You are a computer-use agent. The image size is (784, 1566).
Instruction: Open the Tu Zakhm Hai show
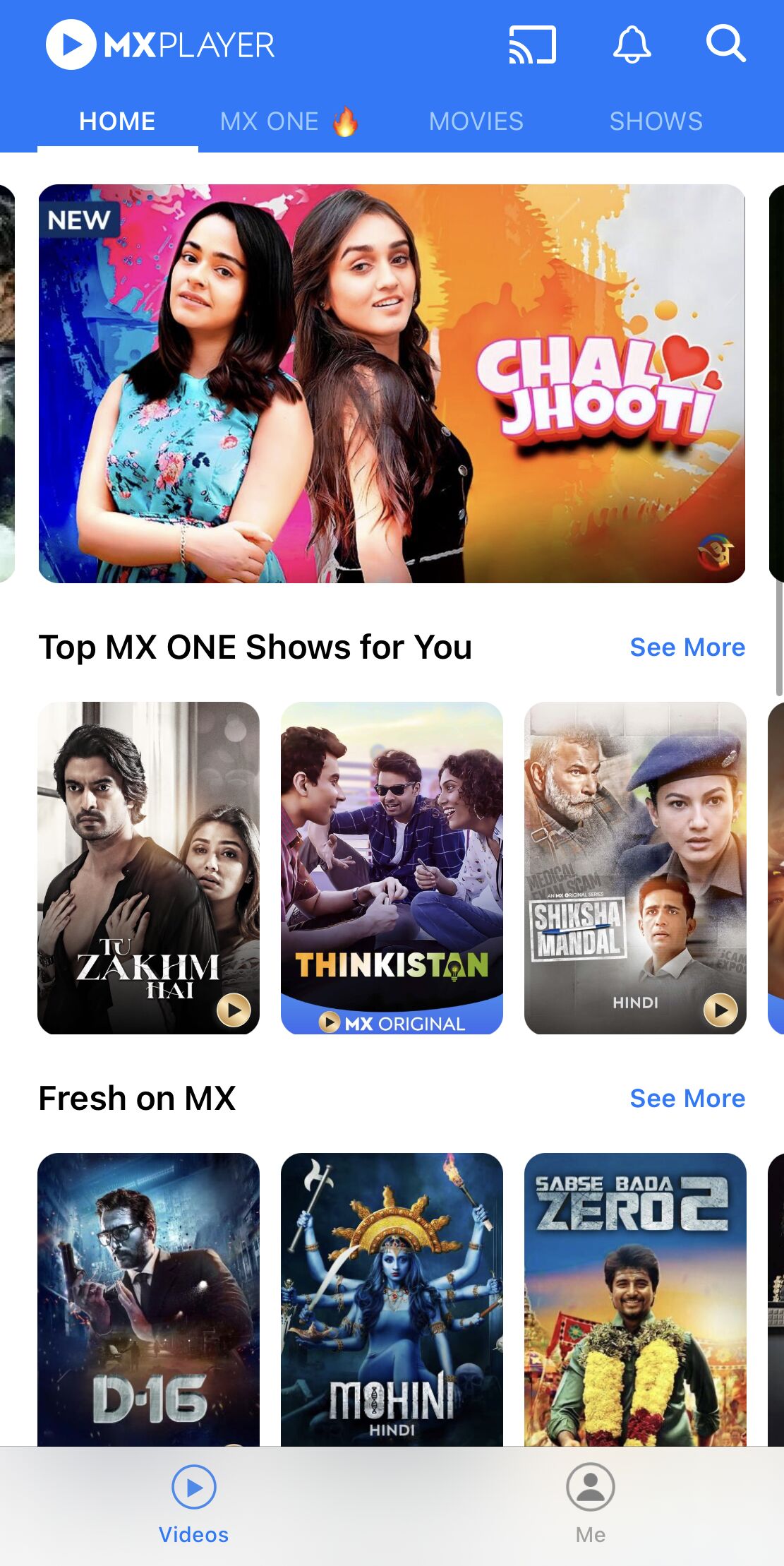click(148, 868)
